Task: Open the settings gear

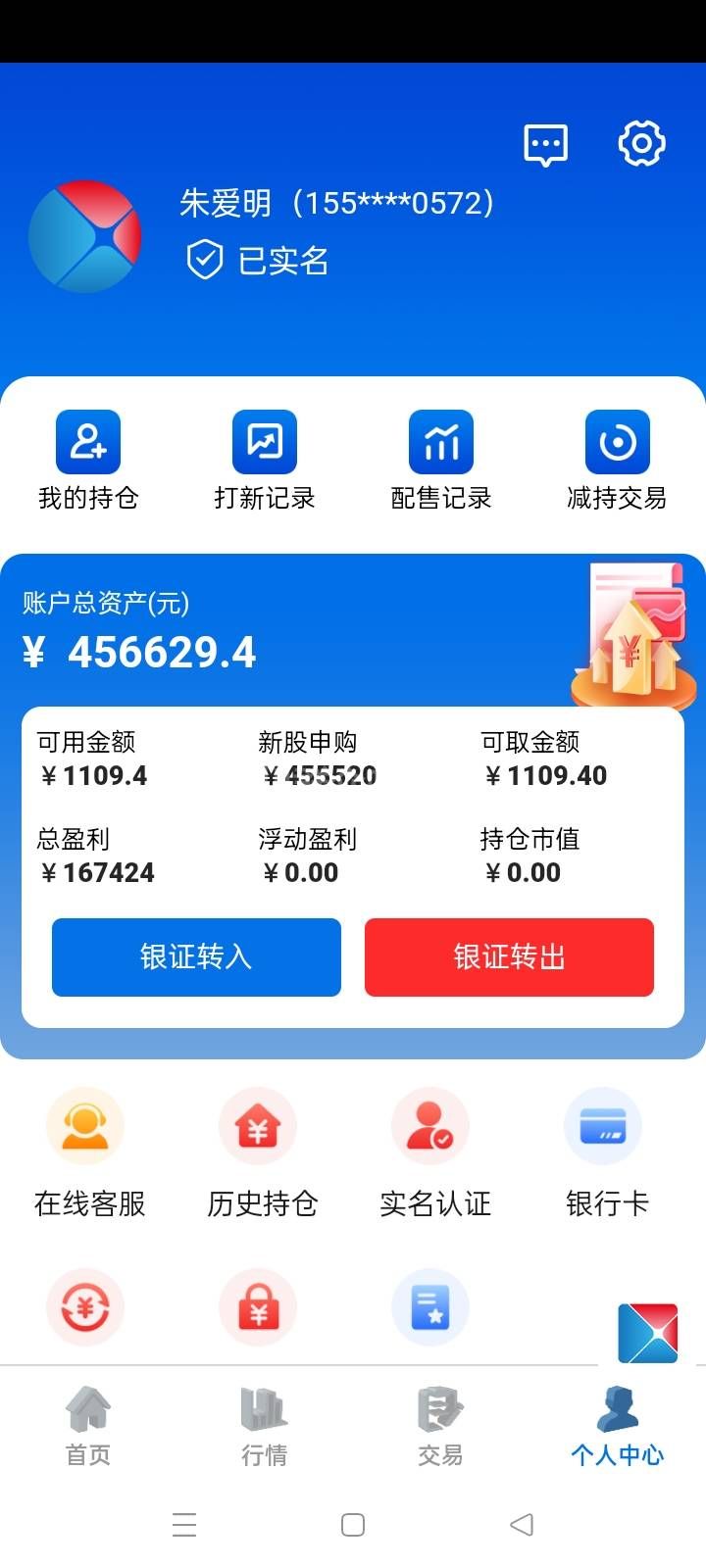Action: click(641, 144)
